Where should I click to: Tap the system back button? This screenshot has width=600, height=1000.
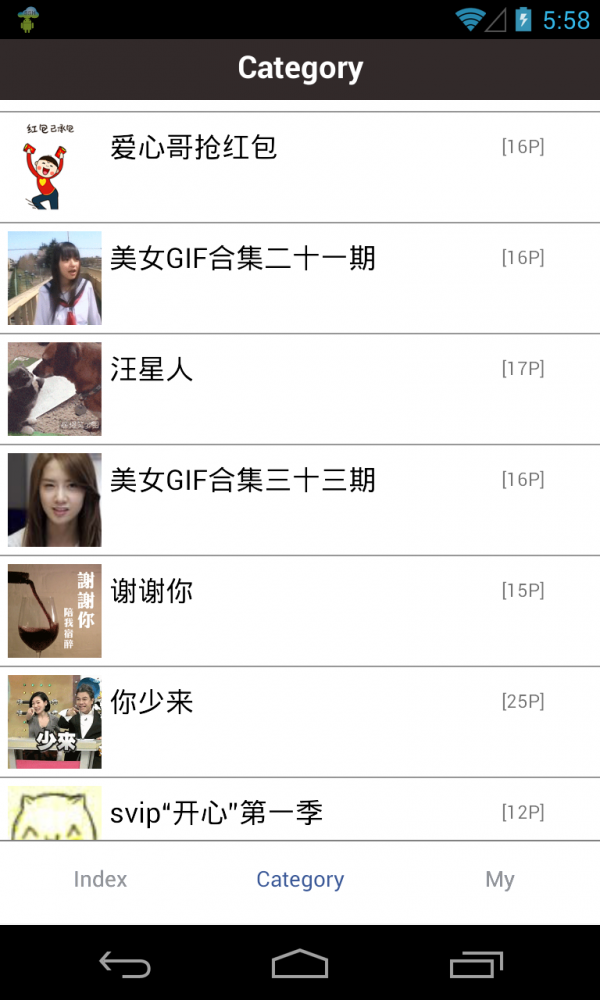[x=125, y=964]
